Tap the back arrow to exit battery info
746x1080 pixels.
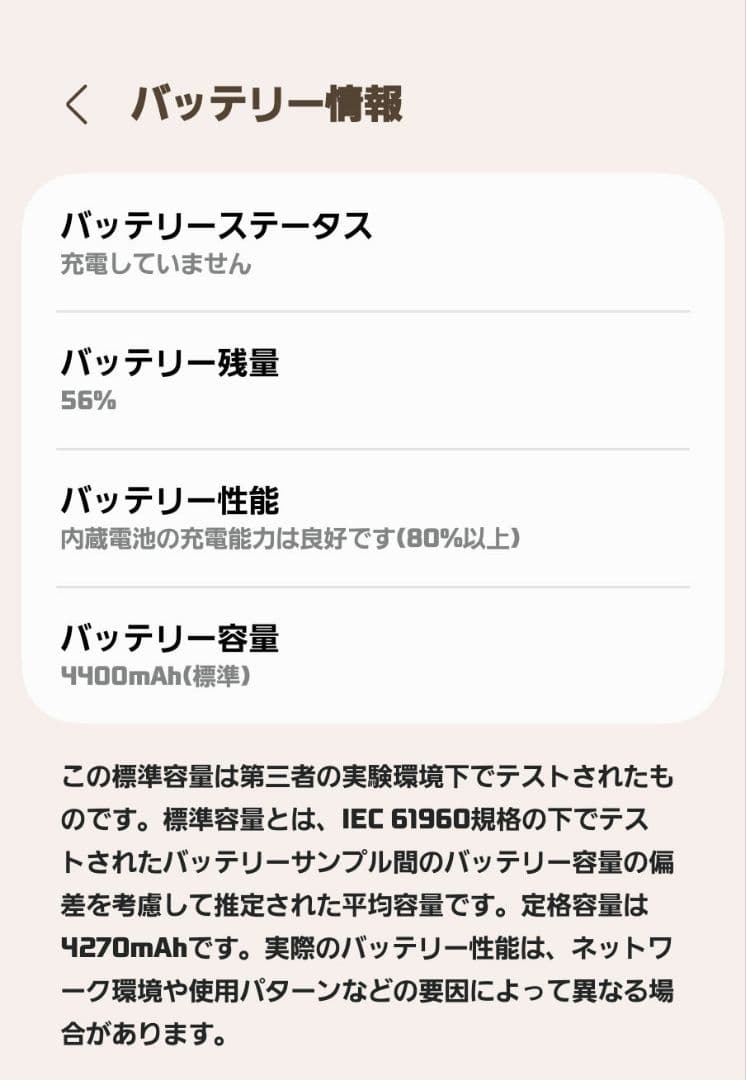point(77,104)
